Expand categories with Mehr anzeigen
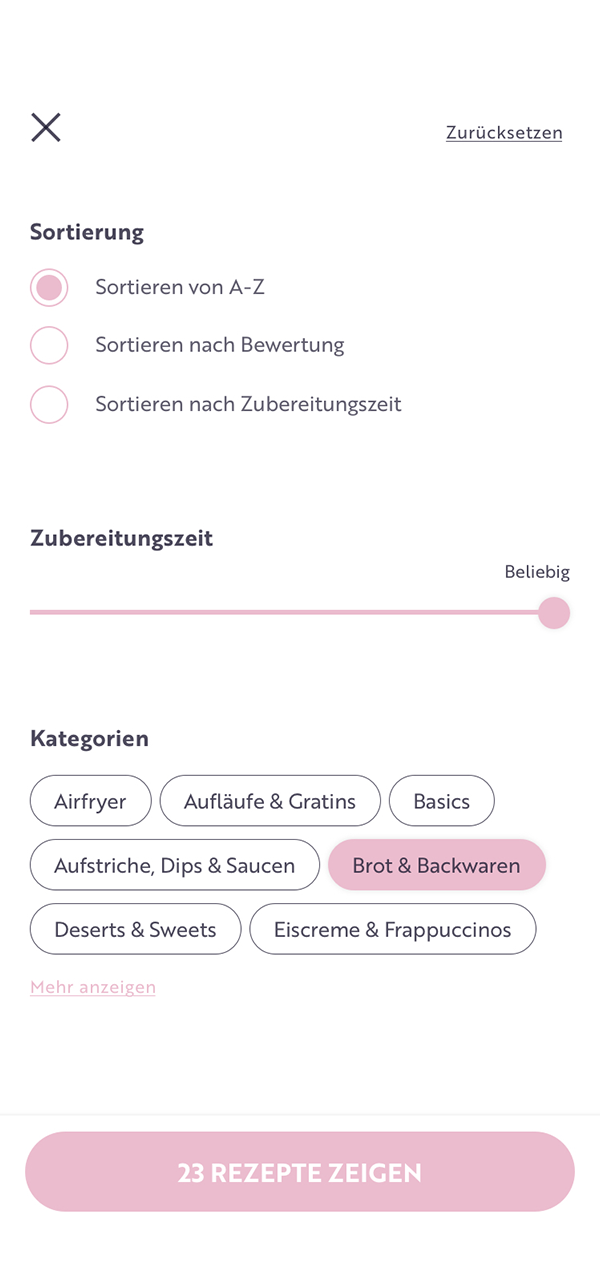Image resolution: width=600 pixels, height=1266 pixels. coord(93,987)
